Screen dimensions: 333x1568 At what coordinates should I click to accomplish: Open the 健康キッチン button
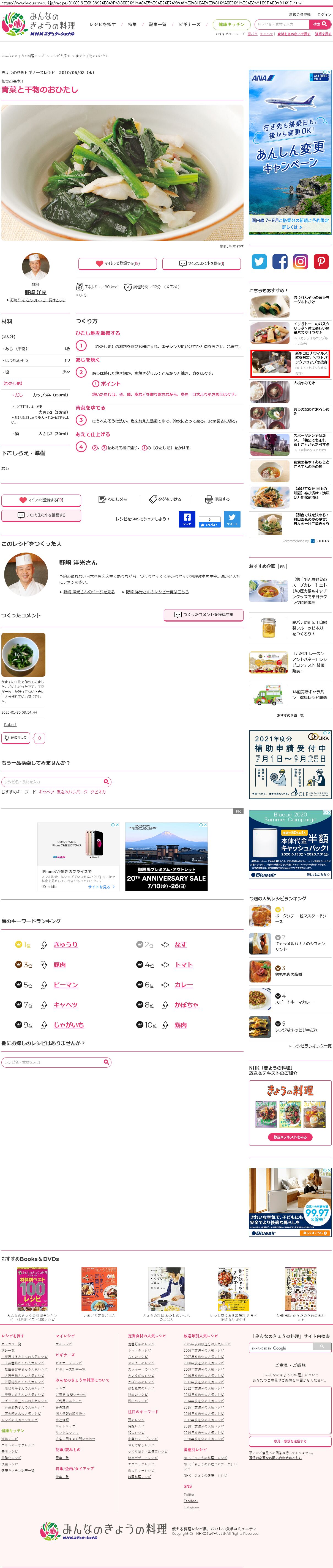[x=231, y=24]
